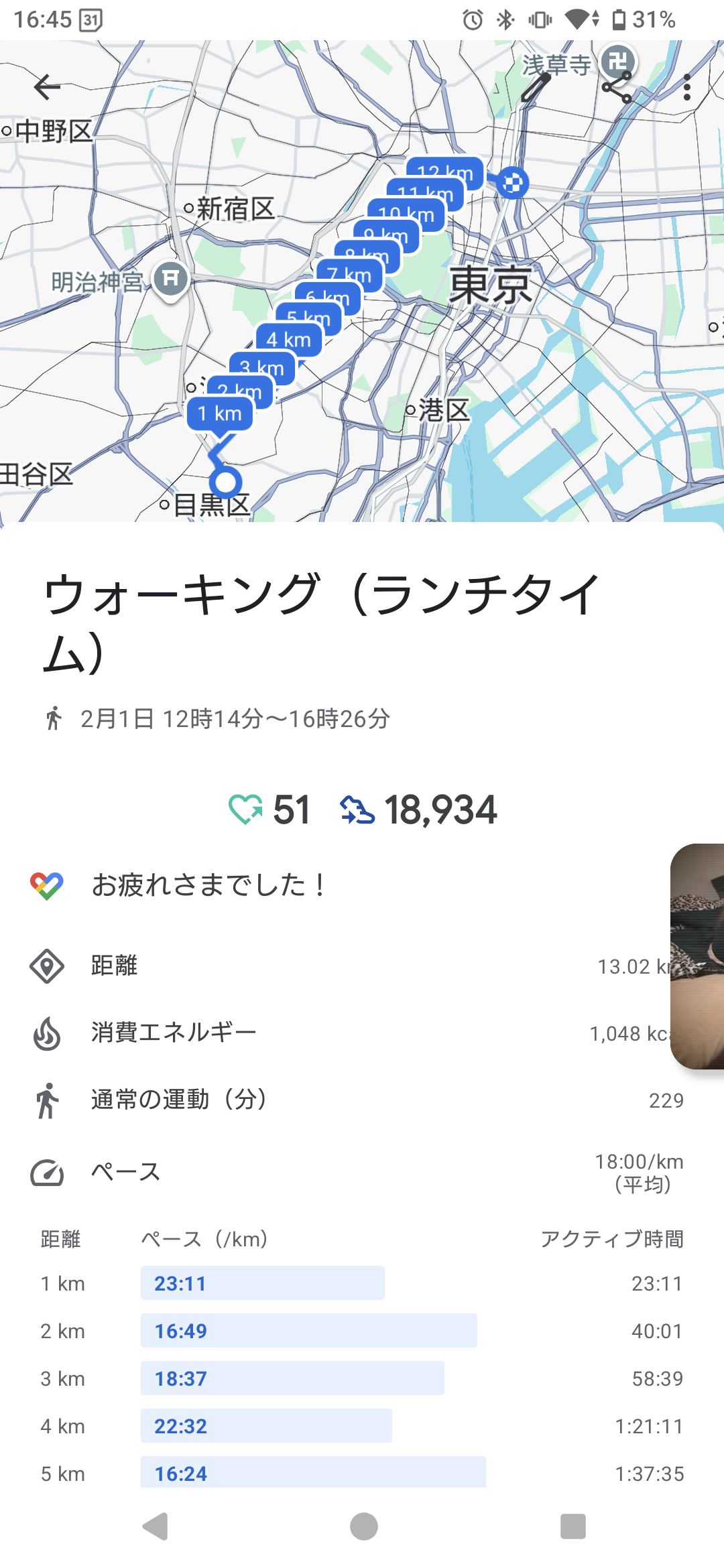Edit this walking workout entry
The height and width of the screenshot is (1568, 724).
coord(535,88)
